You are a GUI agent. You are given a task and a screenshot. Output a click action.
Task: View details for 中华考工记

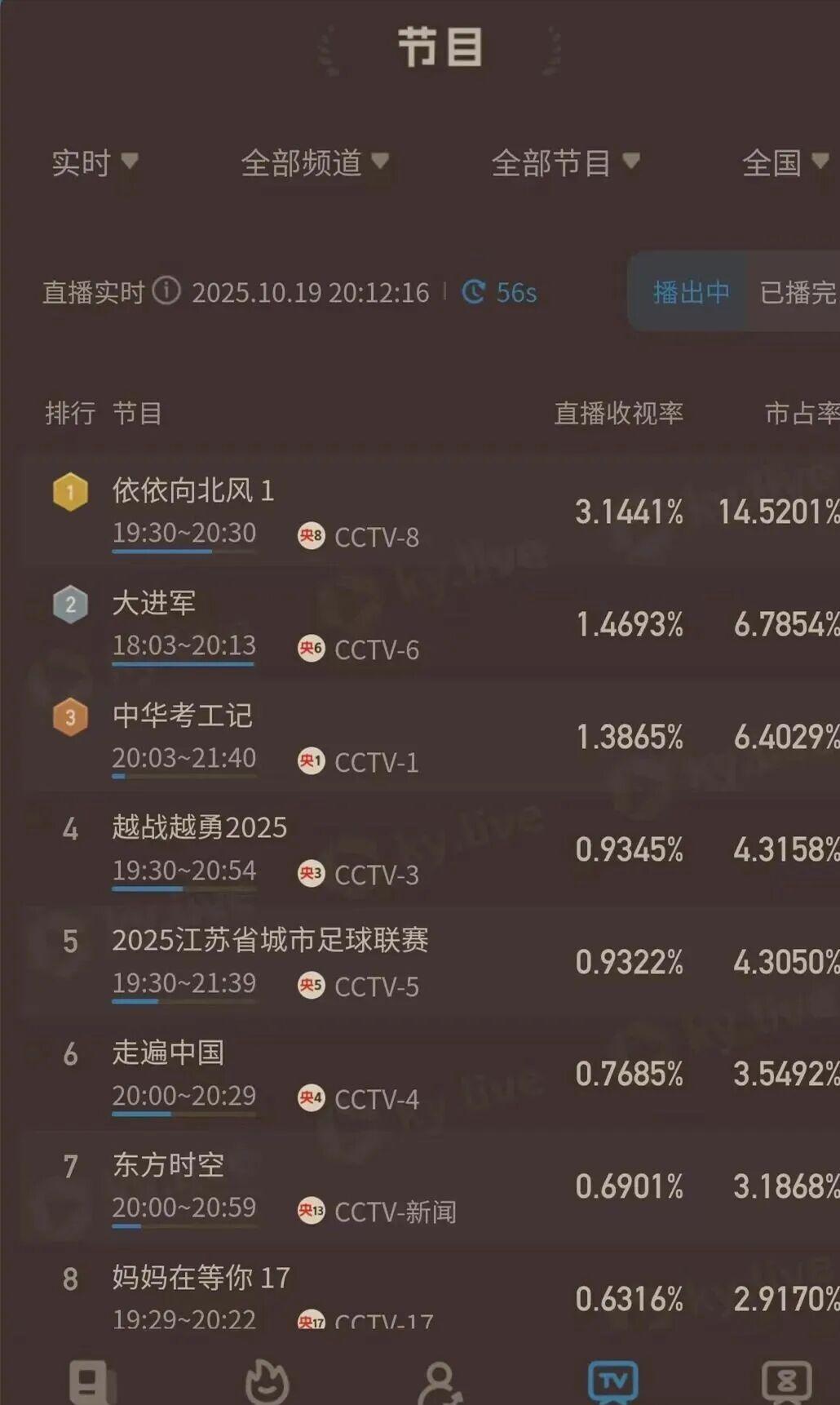point(182,716)
